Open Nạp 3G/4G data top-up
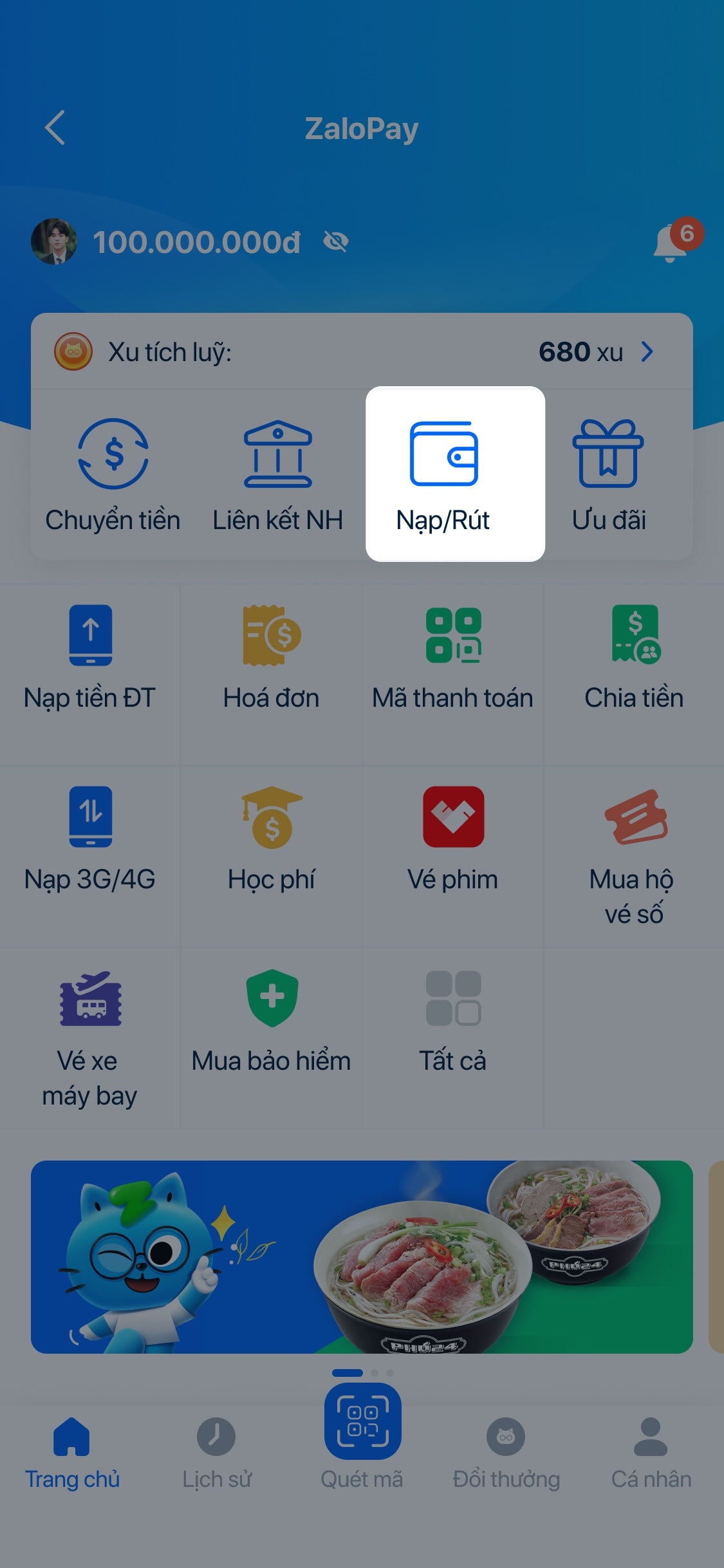This screenshot has height=1568, width=724. (x=90, y=838)
